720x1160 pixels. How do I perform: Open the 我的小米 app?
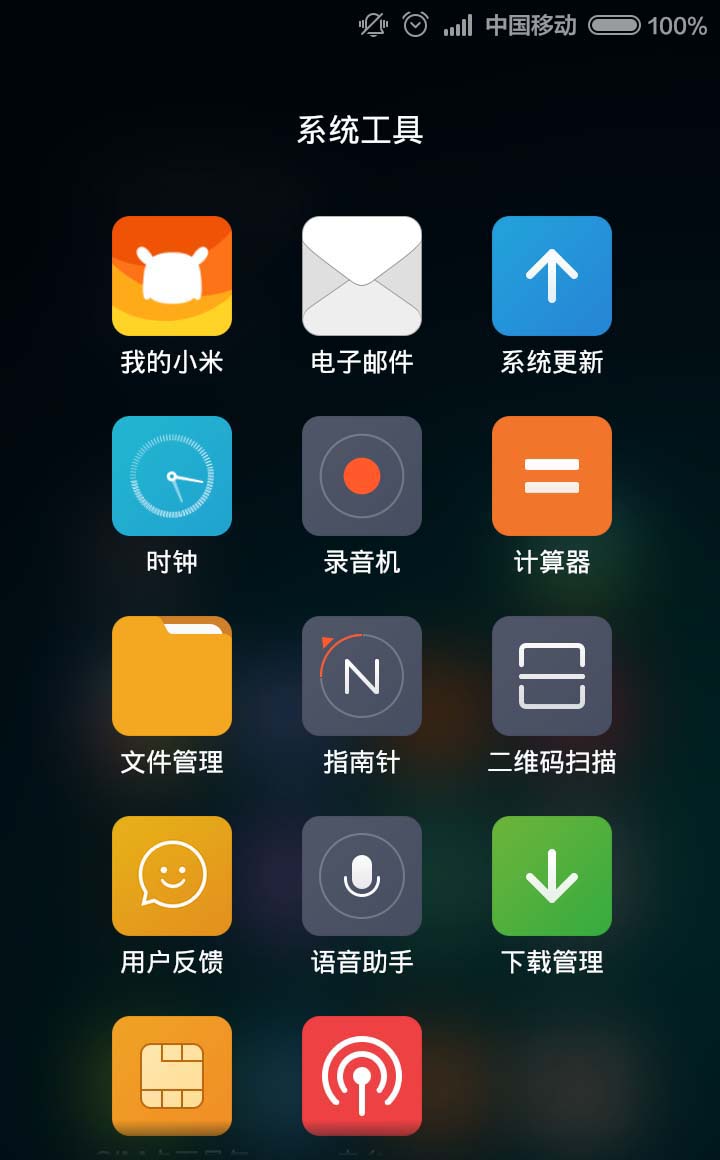coord(172,276)
